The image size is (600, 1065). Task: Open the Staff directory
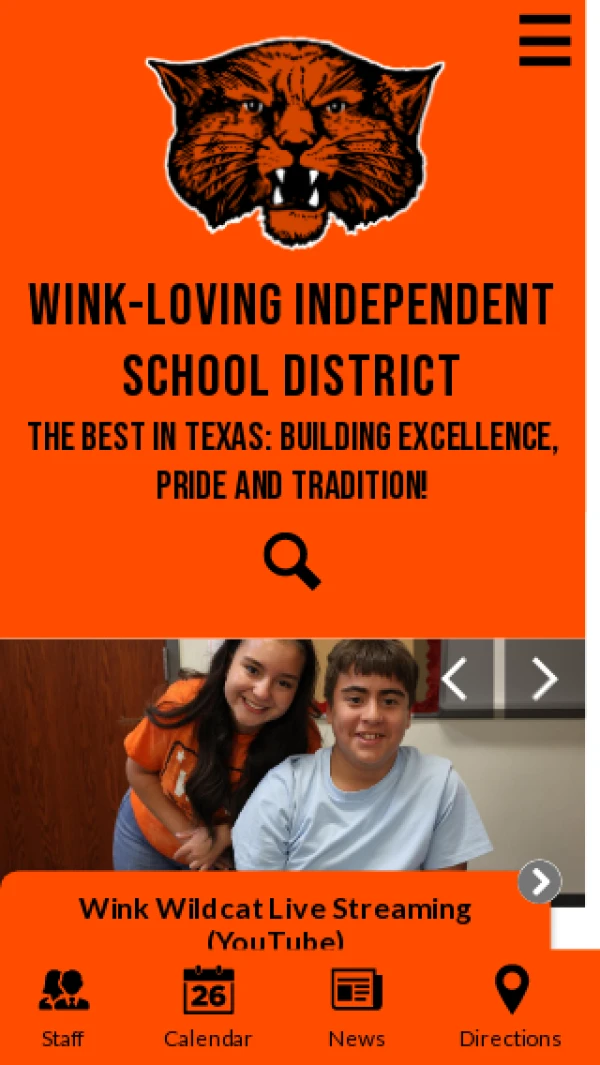pyautogui.click(x=63, y=1008)
